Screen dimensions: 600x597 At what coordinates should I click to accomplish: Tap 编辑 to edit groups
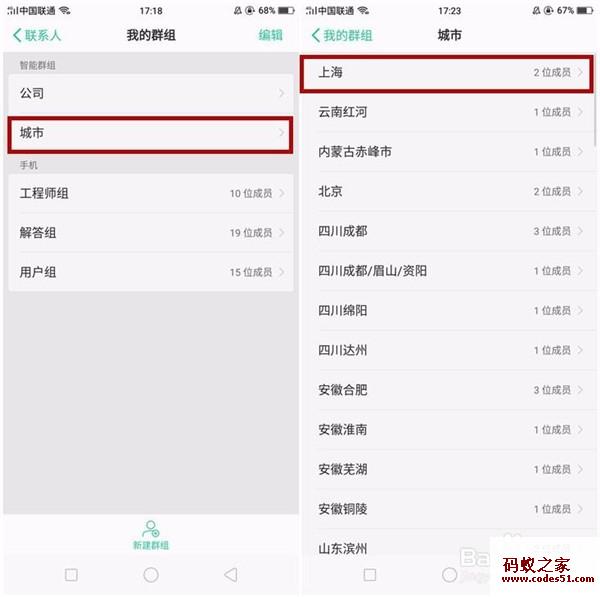pos(270,35)
